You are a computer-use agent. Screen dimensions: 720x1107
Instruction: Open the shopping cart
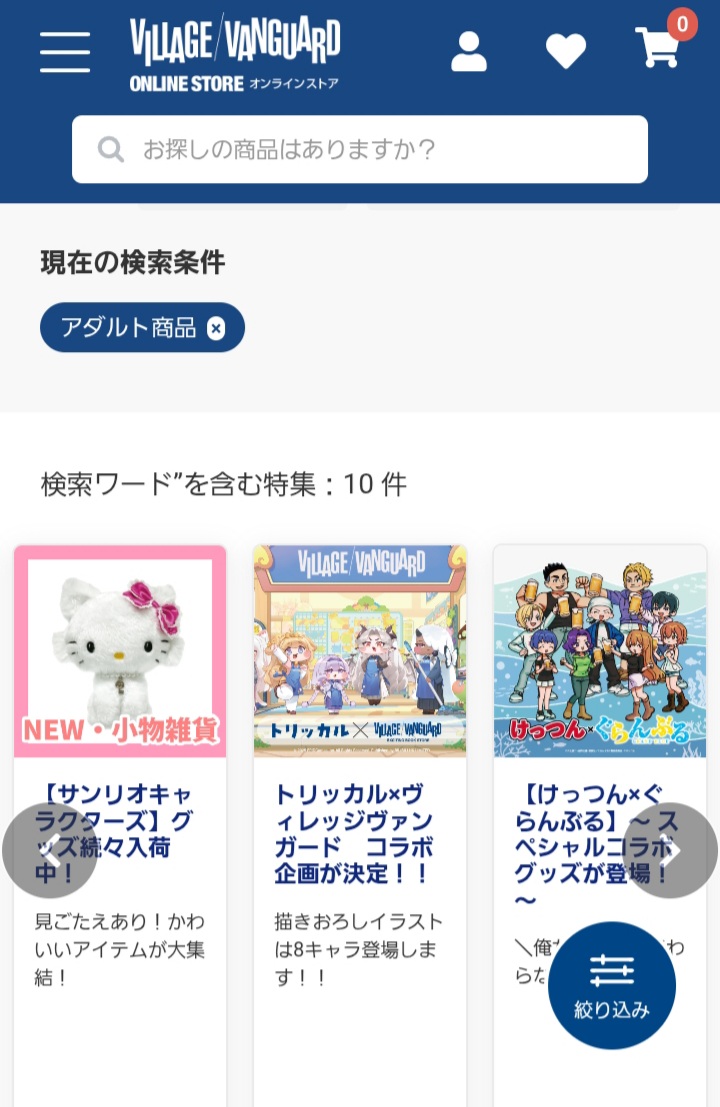click(x=659, y=47)
